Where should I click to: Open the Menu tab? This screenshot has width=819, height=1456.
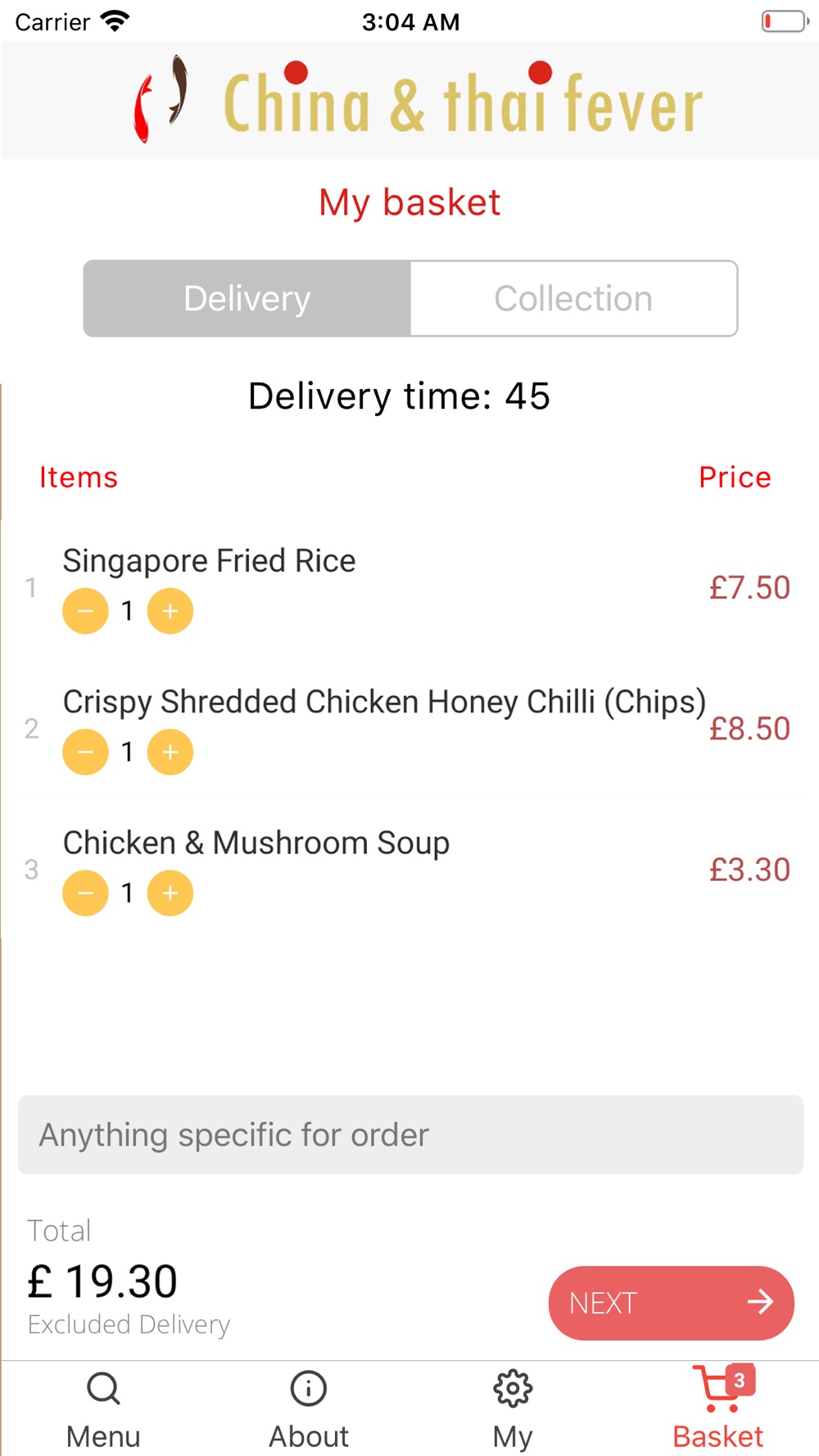pyautogui.click(x=103, y=1410)
